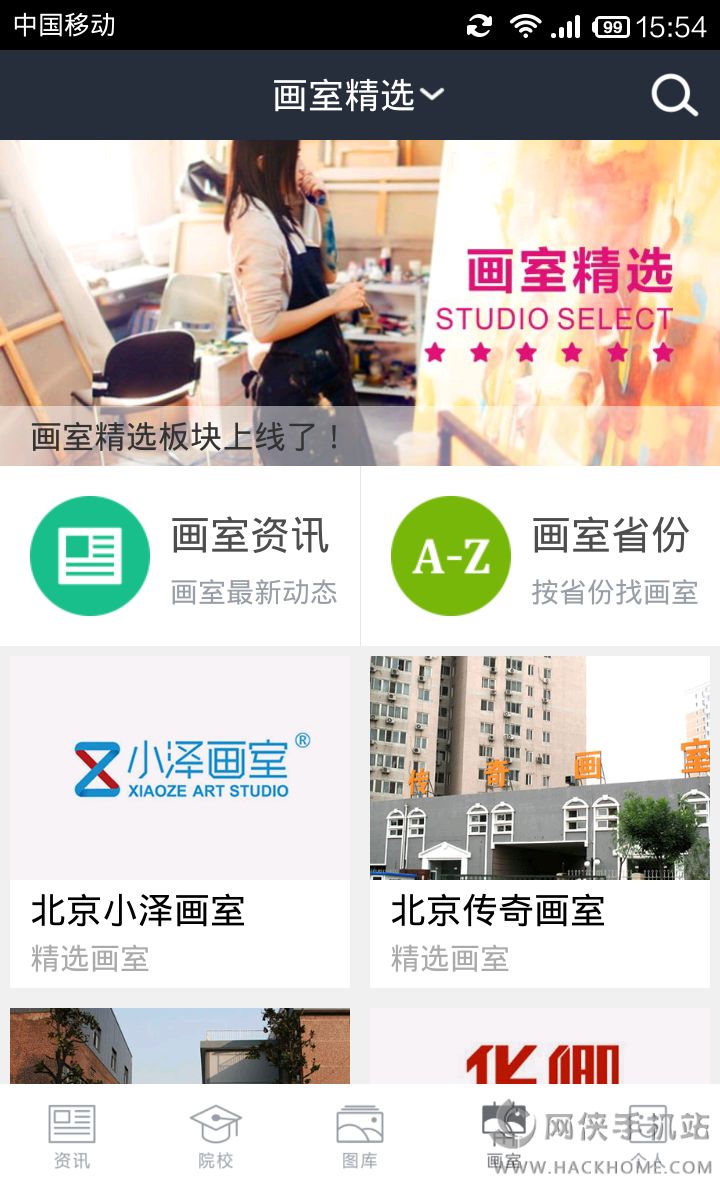The image size is (720, 1184).
Task: Open the search magnifier icon
Action: click(x=674, y=96)
